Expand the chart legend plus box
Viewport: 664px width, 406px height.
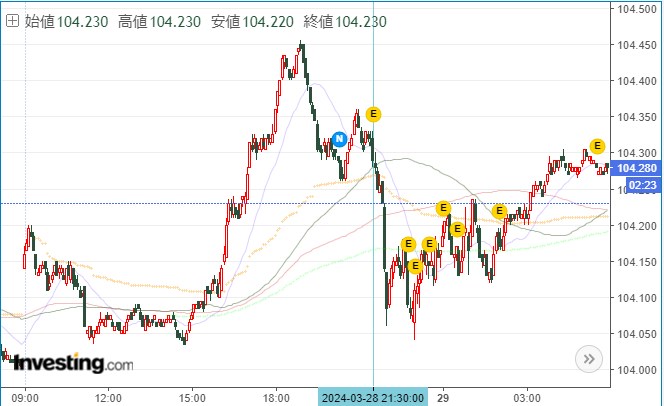[12, 21]
